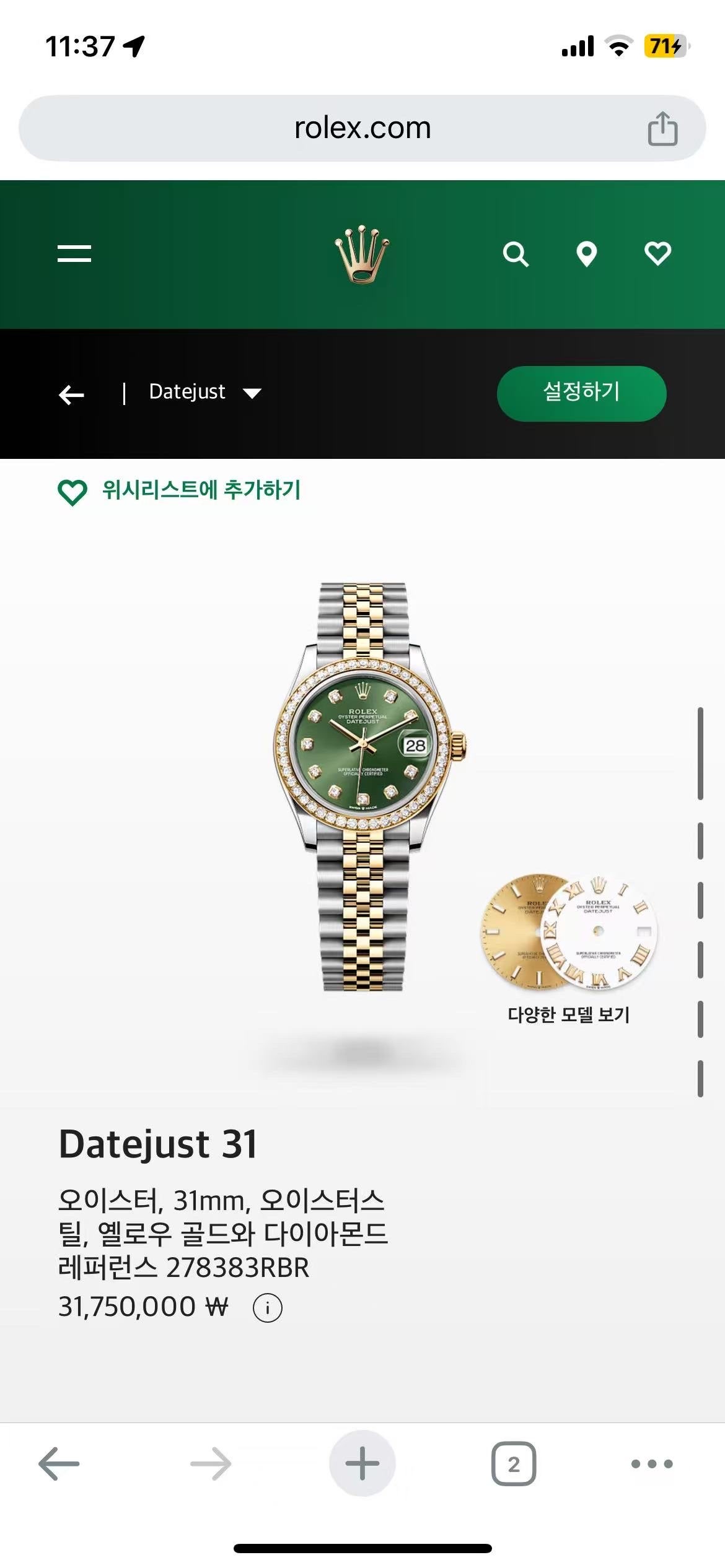Show price info icon next to 31,750,000 ₩
This screenshot has width=725, height=1568.
[x=267, y=1308]
